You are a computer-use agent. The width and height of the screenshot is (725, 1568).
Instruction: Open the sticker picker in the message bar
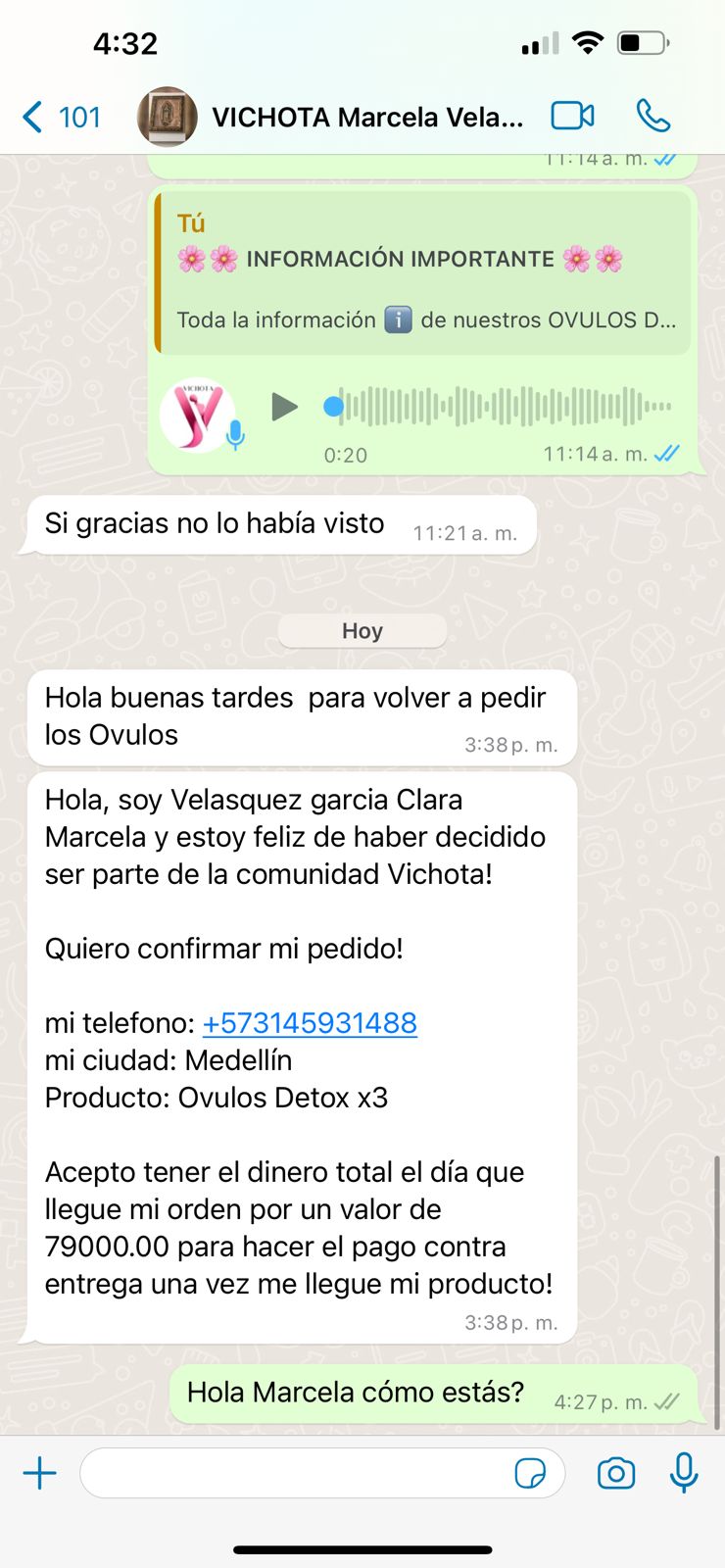(533, 1473)
